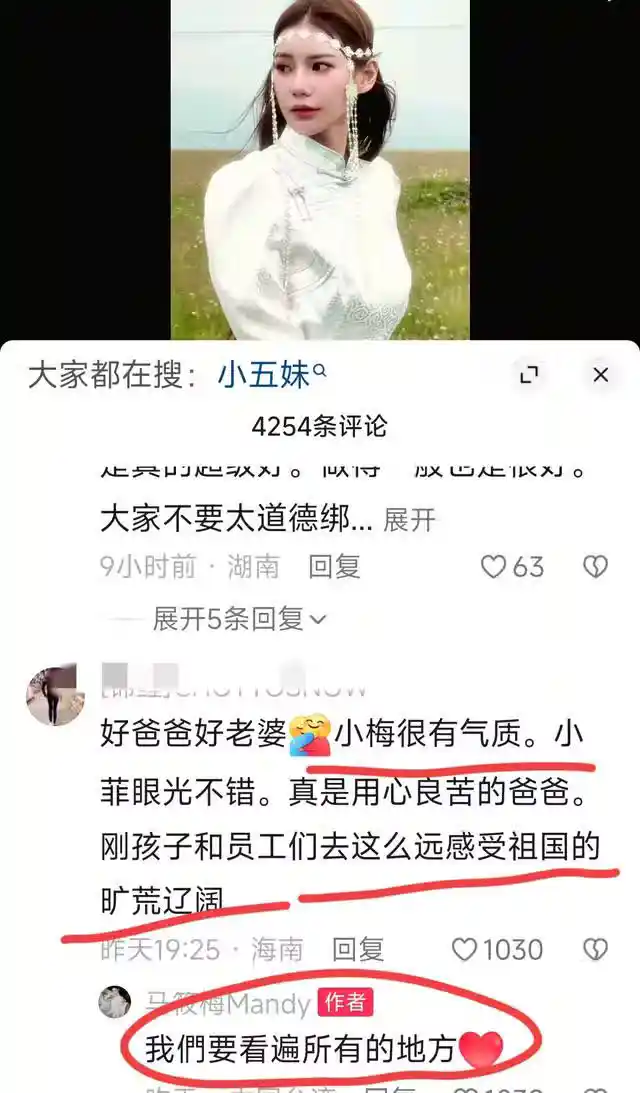Viewport: 640px width, 1093px height.
Task: Expand the truncated comment with 展开
Action: [x=410, y=520]
